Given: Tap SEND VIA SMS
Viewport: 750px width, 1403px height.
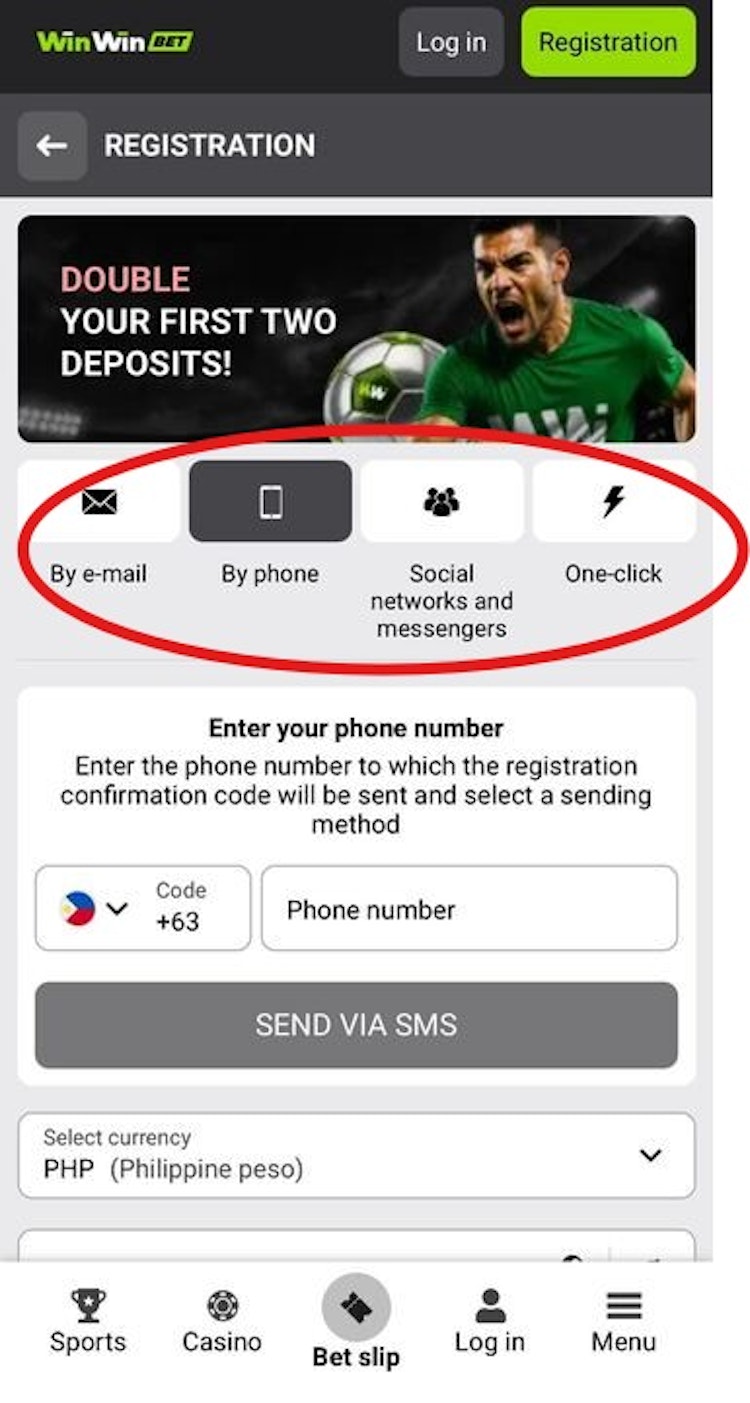Looking at the screenshot, I should 356,1025.
